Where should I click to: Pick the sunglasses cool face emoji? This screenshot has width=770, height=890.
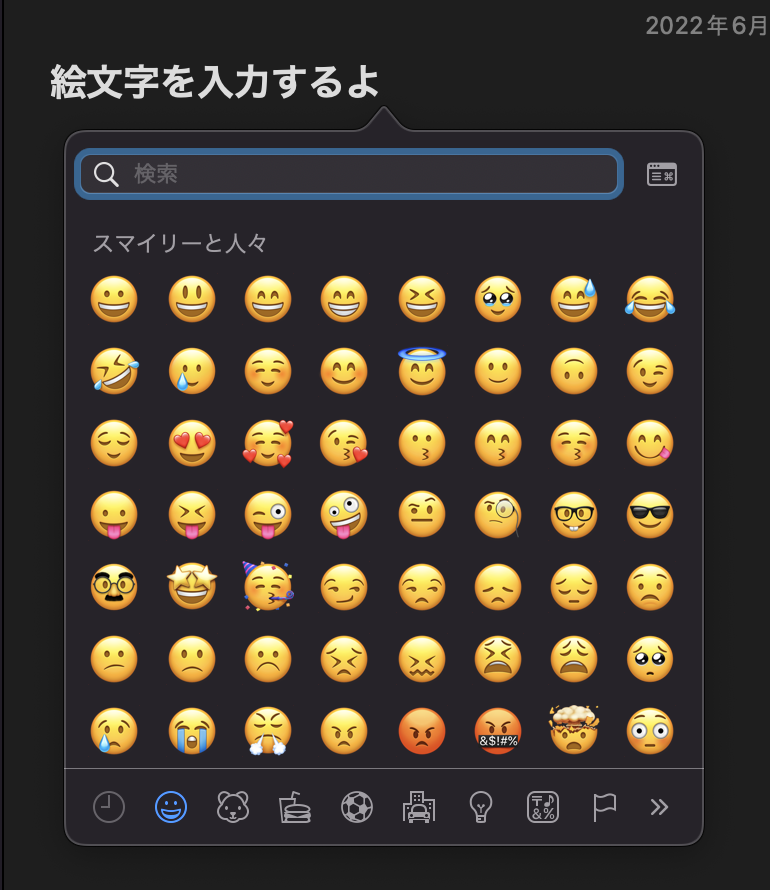(650, 515)
